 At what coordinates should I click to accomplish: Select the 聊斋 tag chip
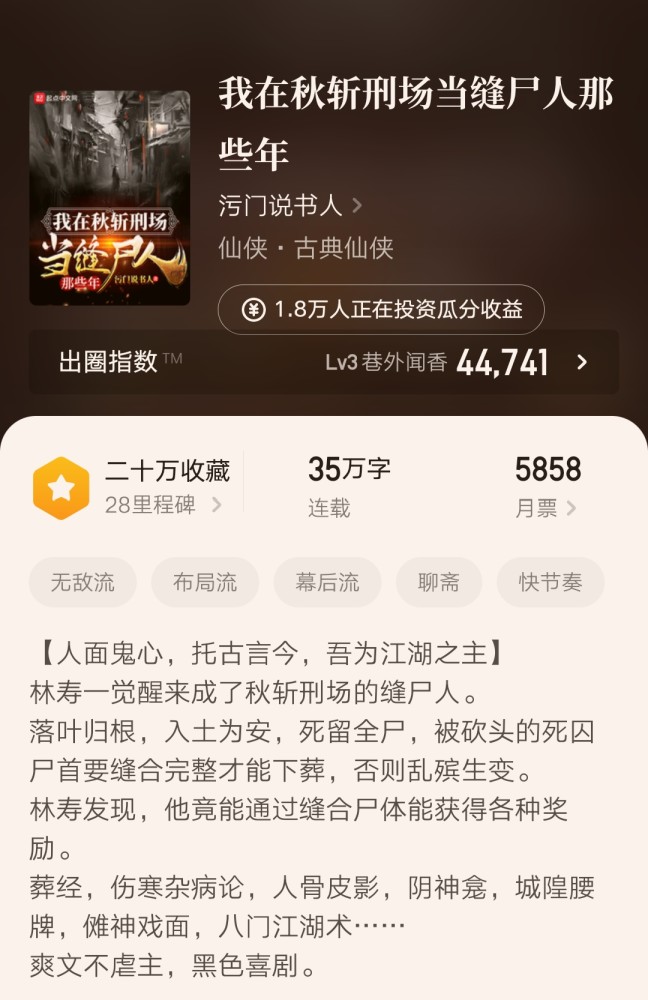point(439,582)
